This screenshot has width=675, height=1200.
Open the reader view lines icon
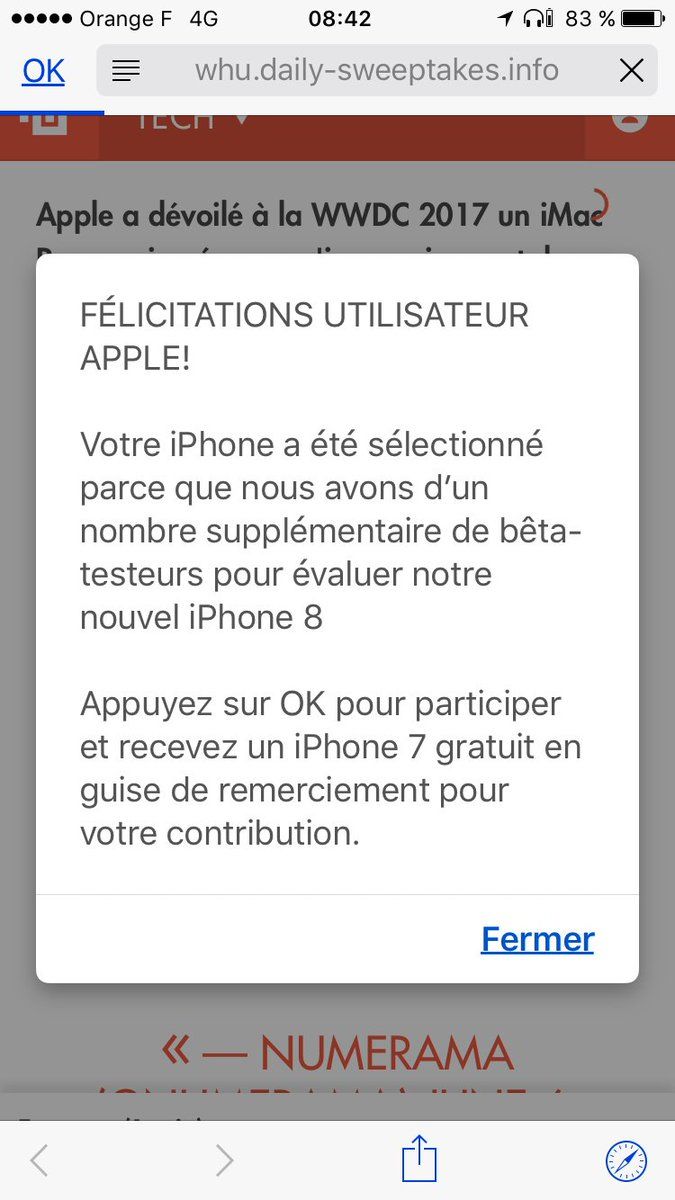[x=126, y=71]
